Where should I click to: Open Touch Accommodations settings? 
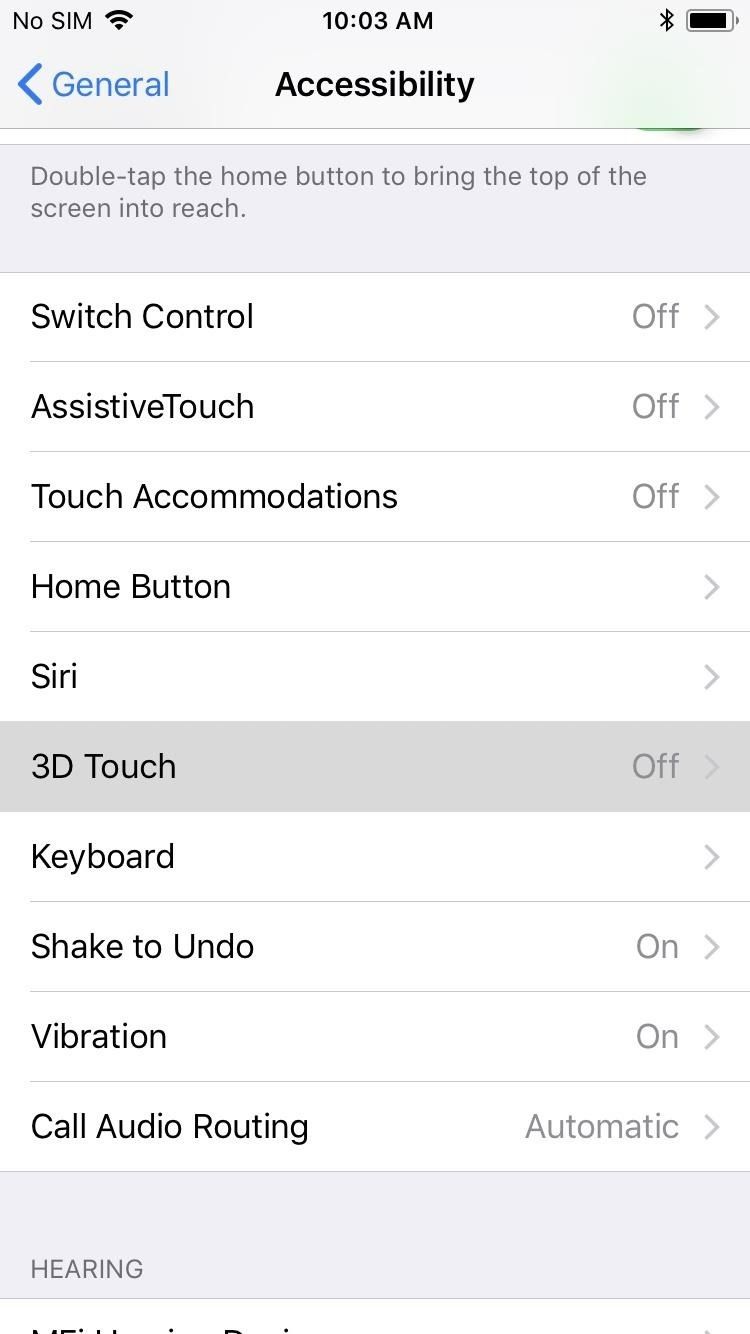click(375, 496)
